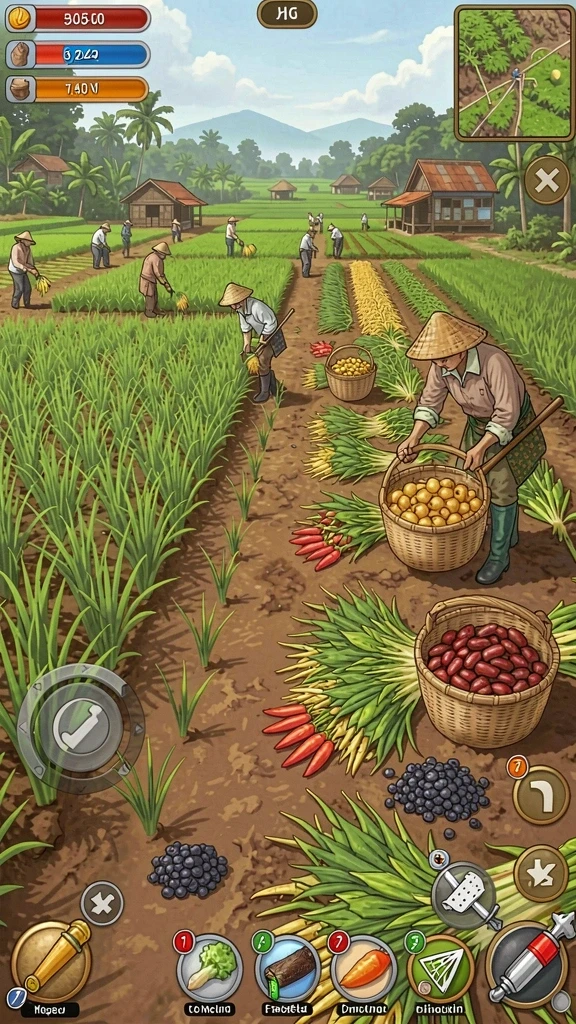Viewport: 576px width, 1024px height.
Task: Tap the silver cleaver tool icon
Action: point(464,895)
